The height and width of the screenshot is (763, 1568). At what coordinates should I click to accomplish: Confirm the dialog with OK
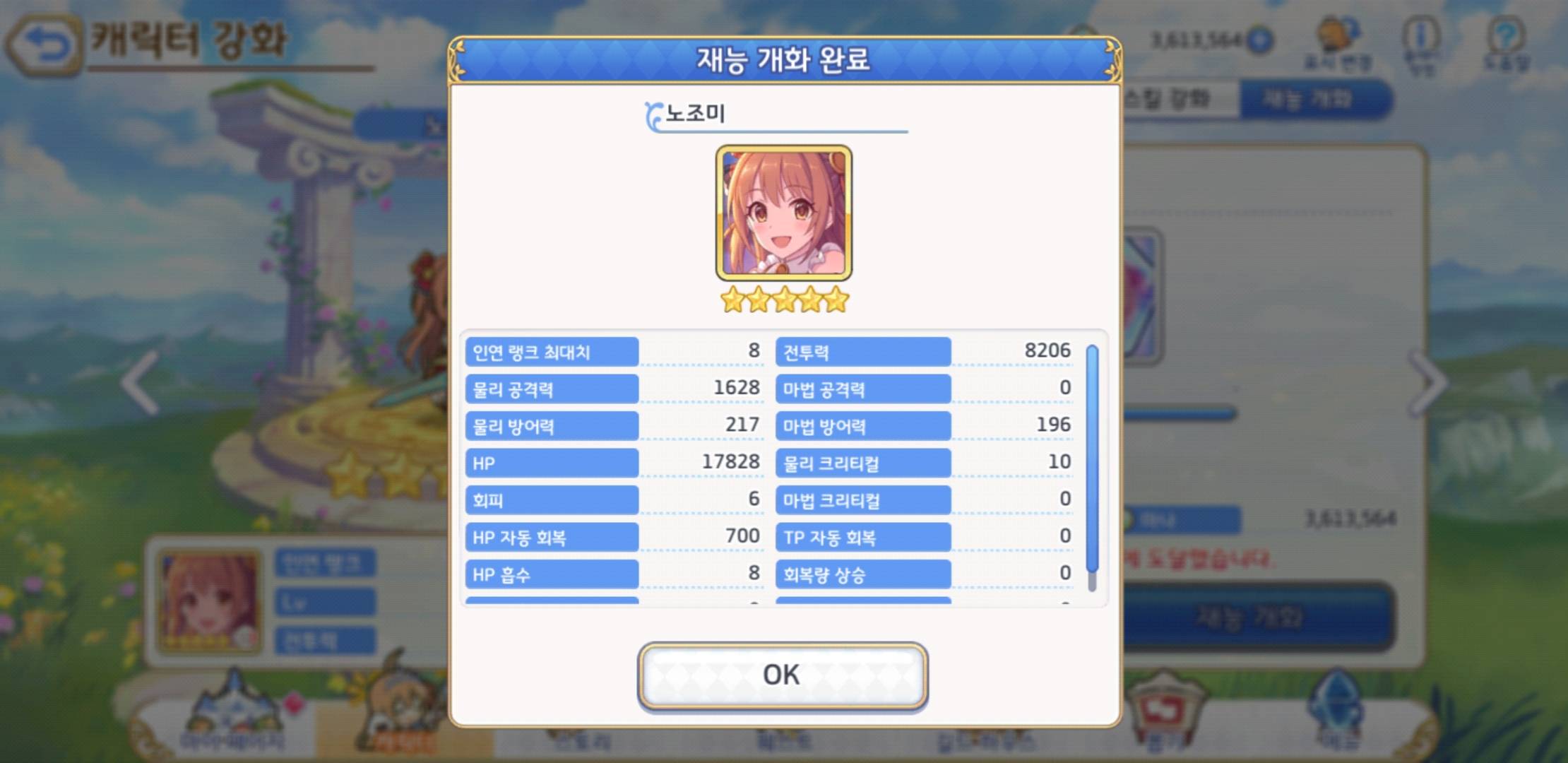tap(782, 675)
